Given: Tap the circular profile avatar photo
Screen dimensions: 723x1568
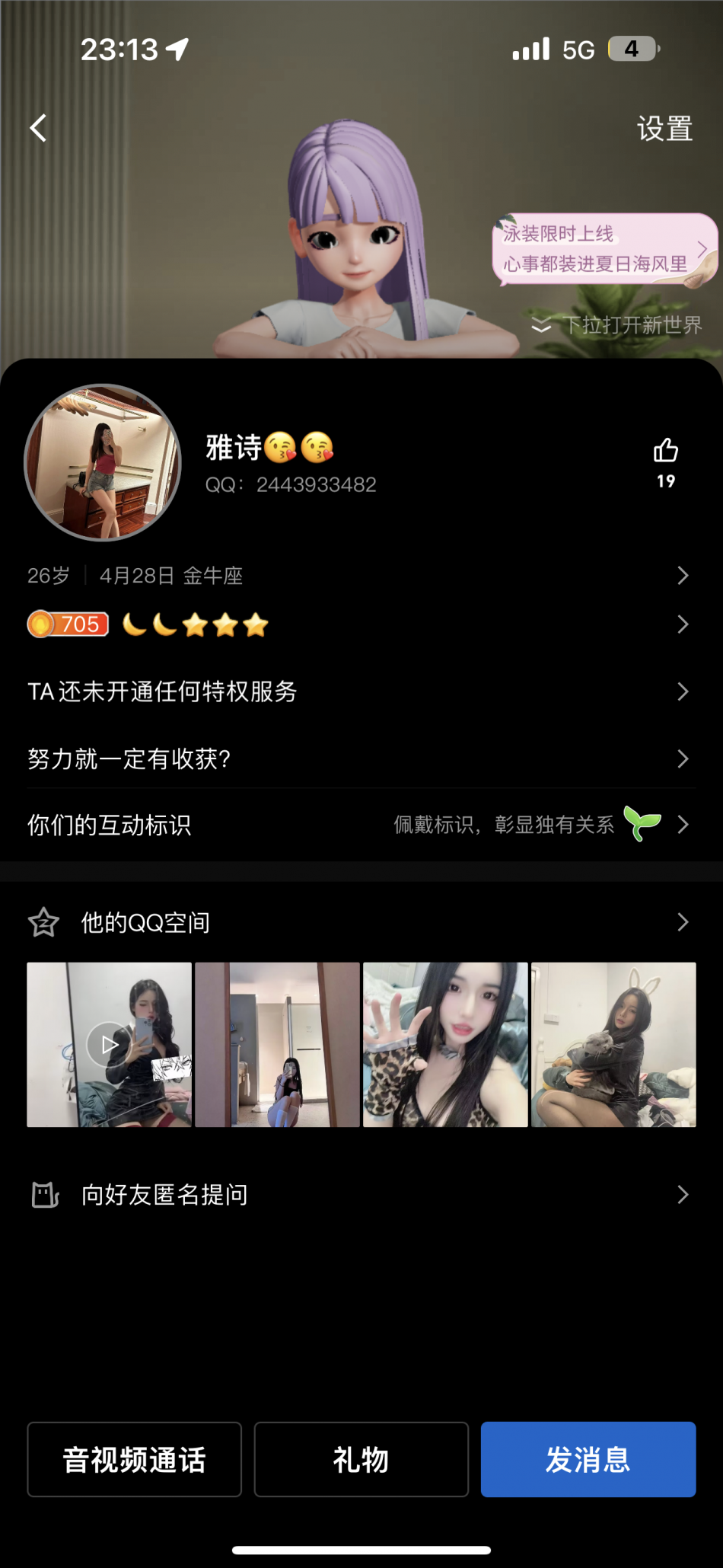Looking at the screenshot, I should pyautogui.click(x=103, y=462).
